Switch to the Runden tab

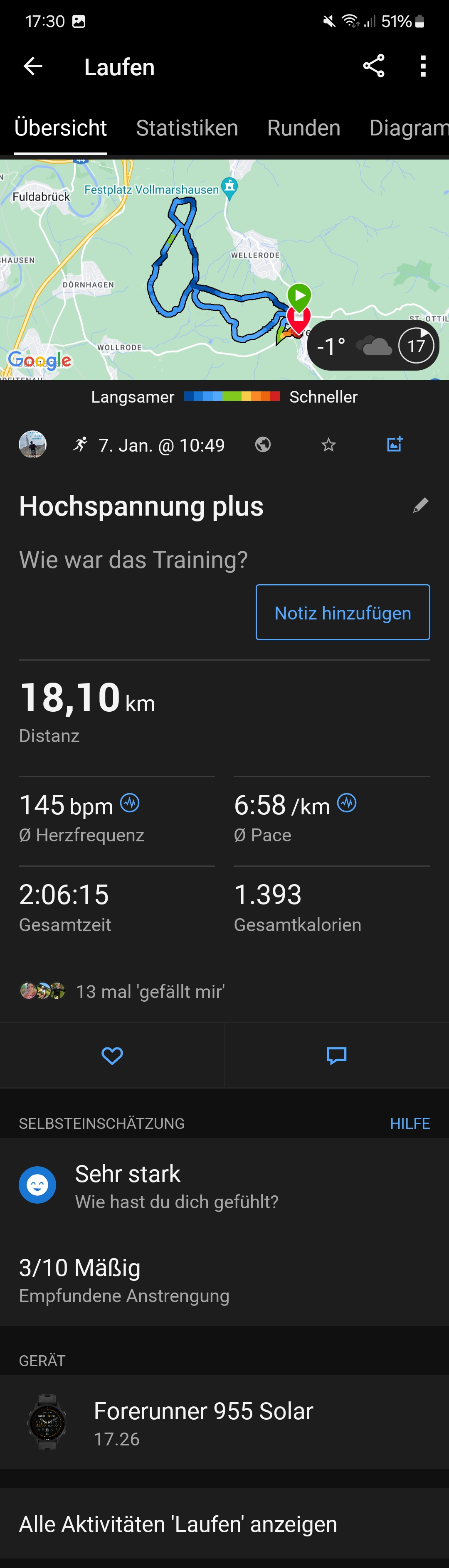point(303,128)
